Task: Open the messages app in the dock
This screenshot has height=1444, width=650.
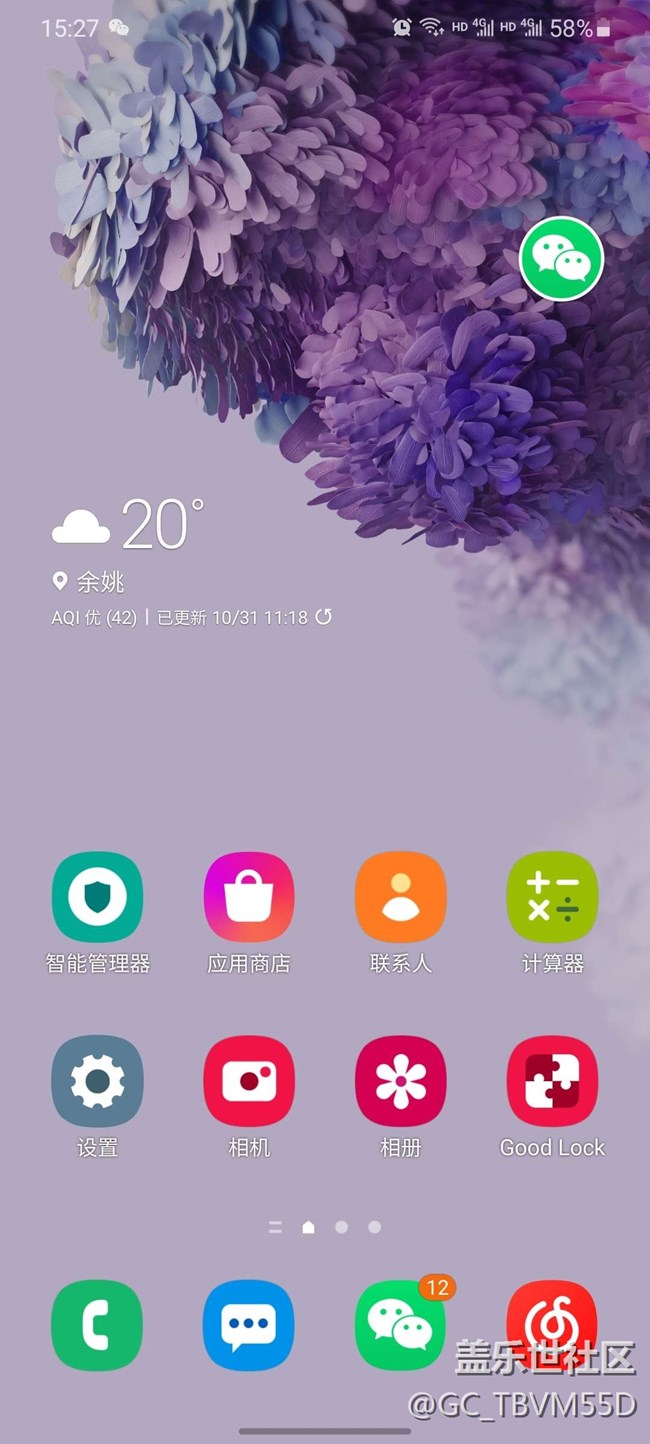Action: pyautogui.click(x=249, y=1325)
